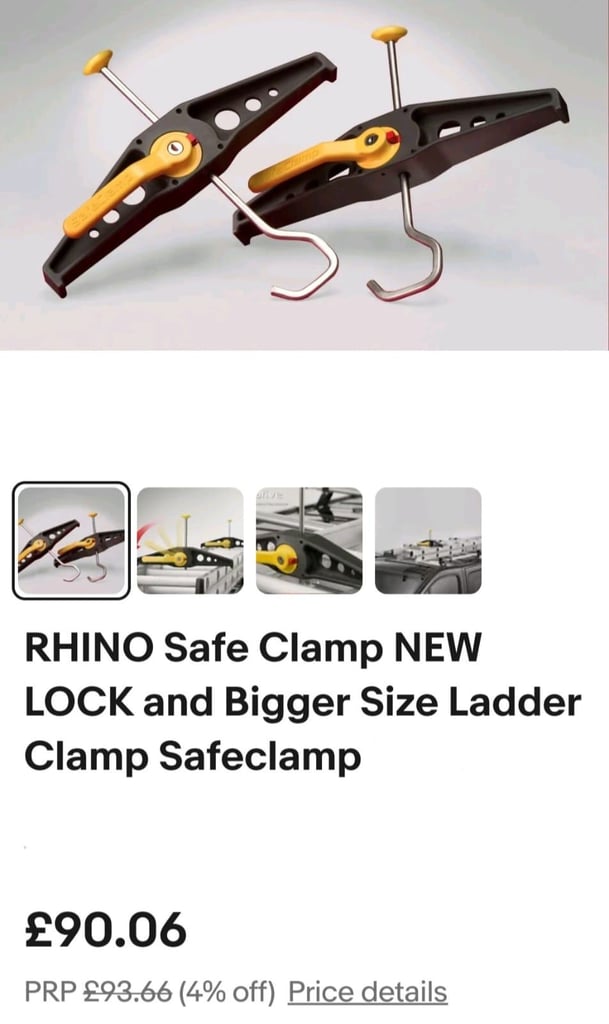
Task: View the second thumbnail with lever motion
Action: (x=190, y=540)
